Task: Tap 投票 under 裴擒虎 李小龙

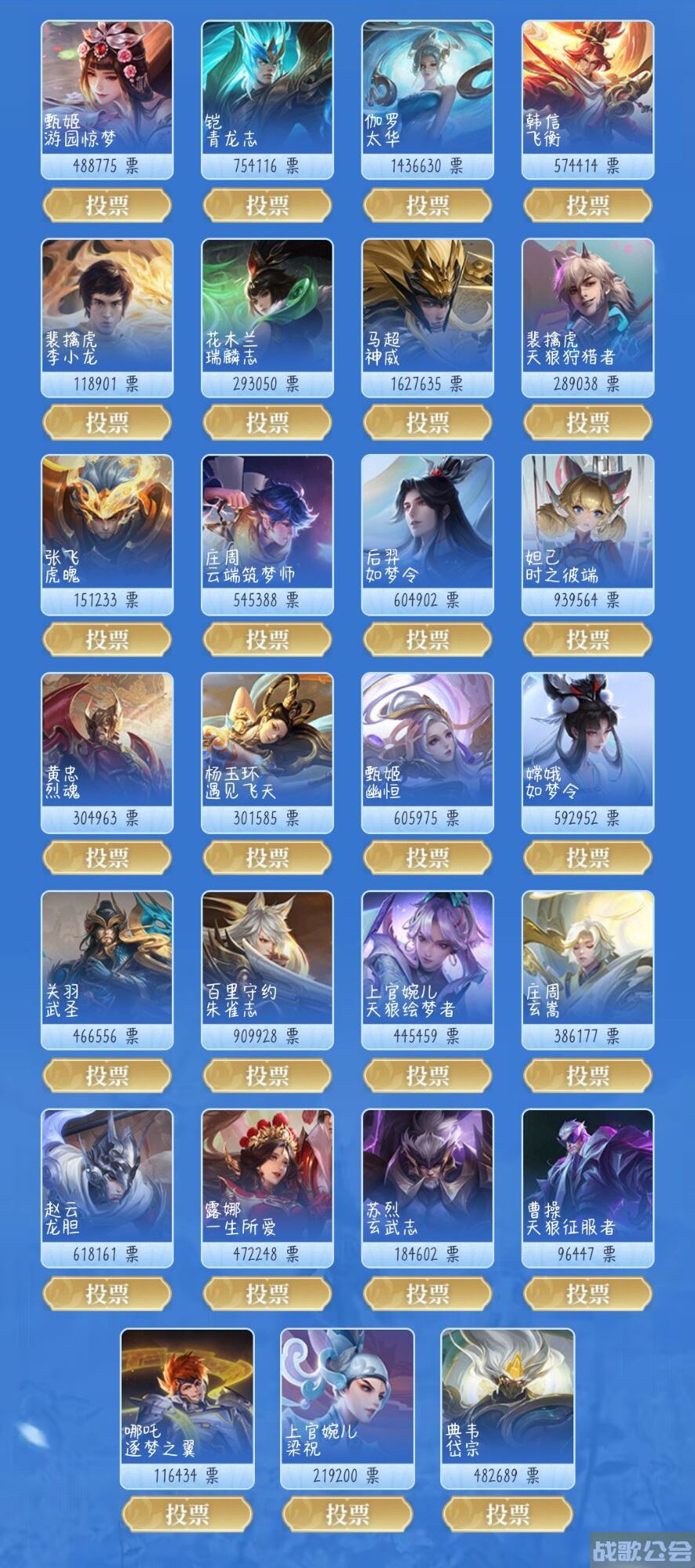Action: (x=107, y=423)
